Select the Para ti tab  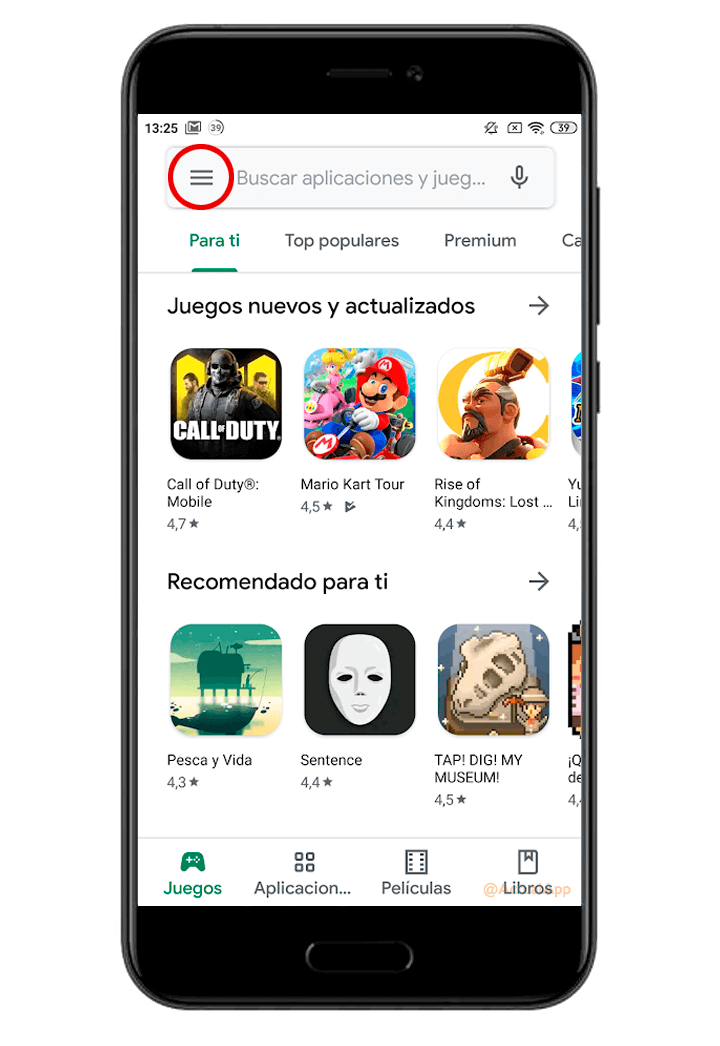pyautogui.click(x=214, y=241)
